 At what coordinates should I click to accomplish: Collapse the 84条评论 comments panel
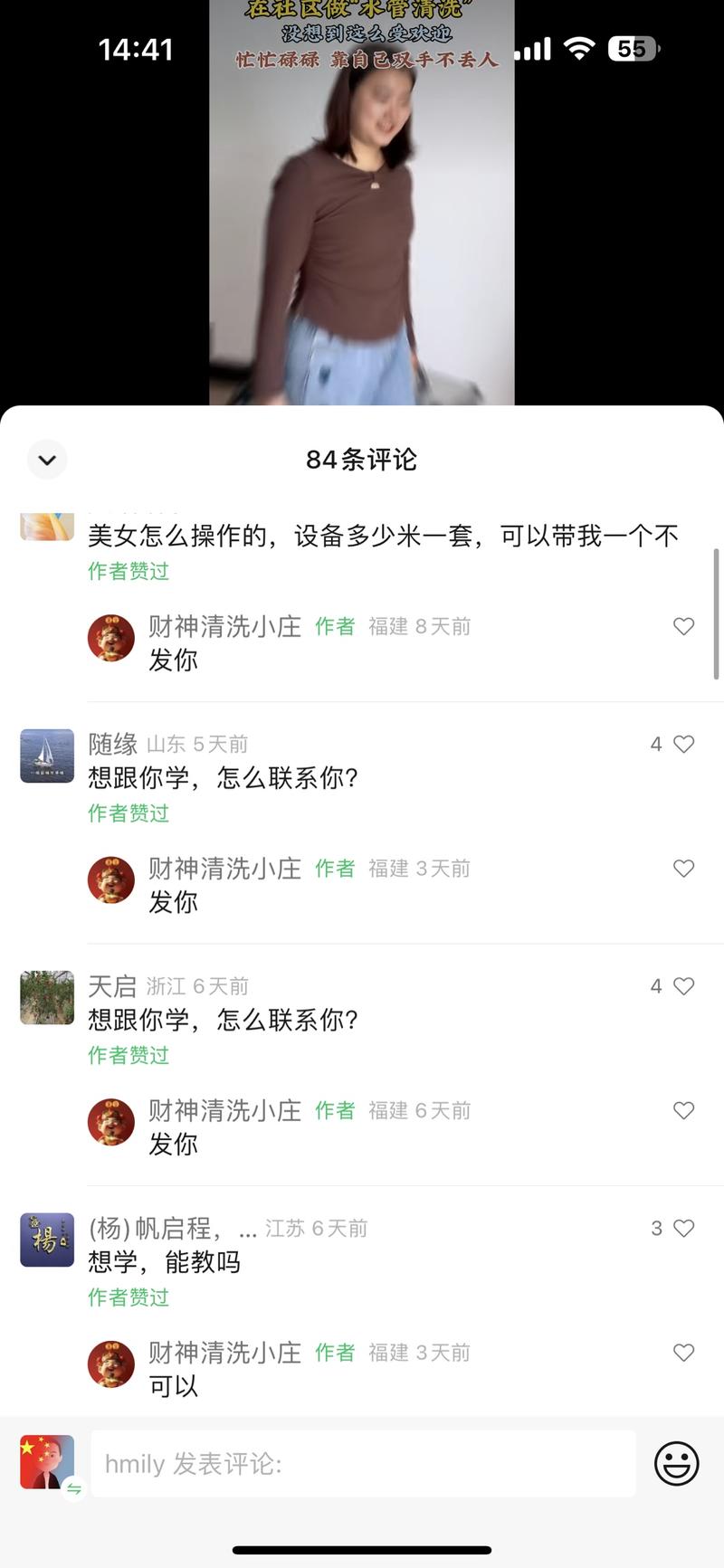click(47, 460)
